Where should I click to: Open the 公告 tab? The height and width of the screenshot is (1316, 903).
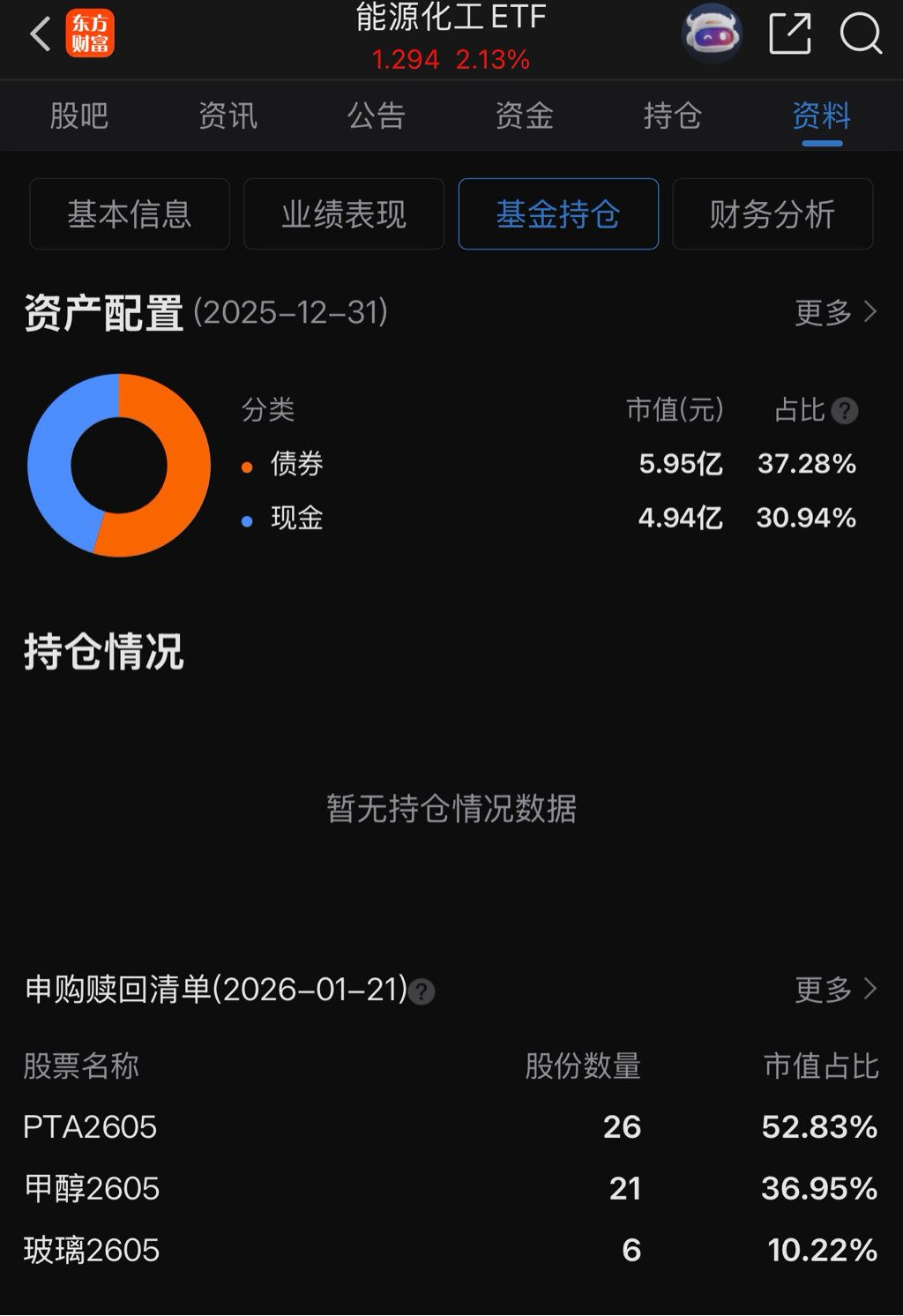(x=376, y=116)
